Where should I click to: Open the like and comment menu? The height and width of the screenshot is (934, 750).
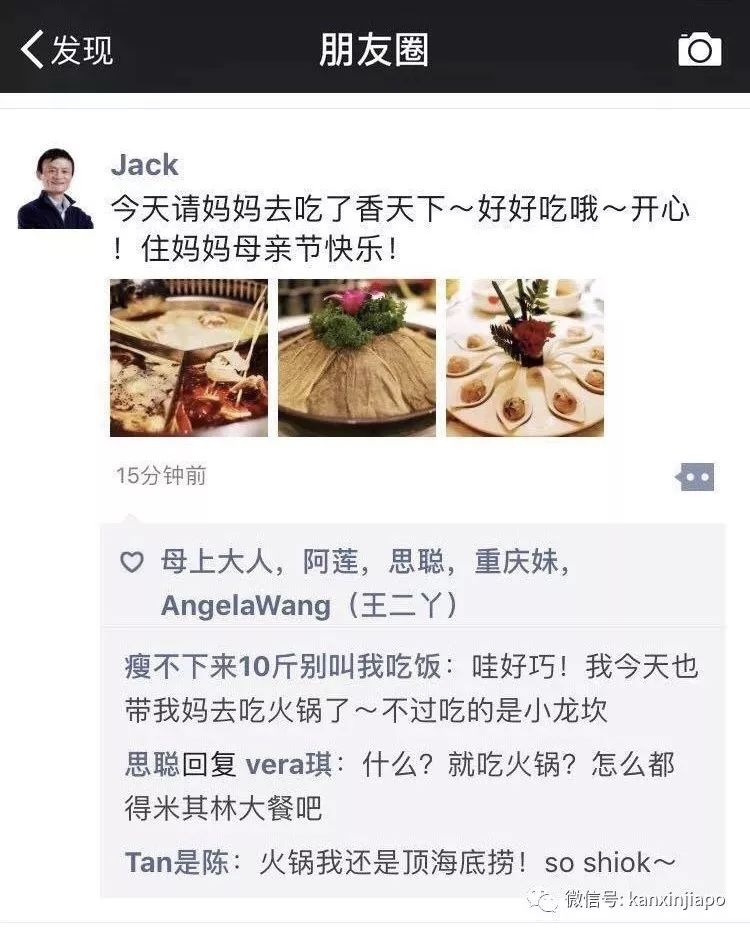695,477
